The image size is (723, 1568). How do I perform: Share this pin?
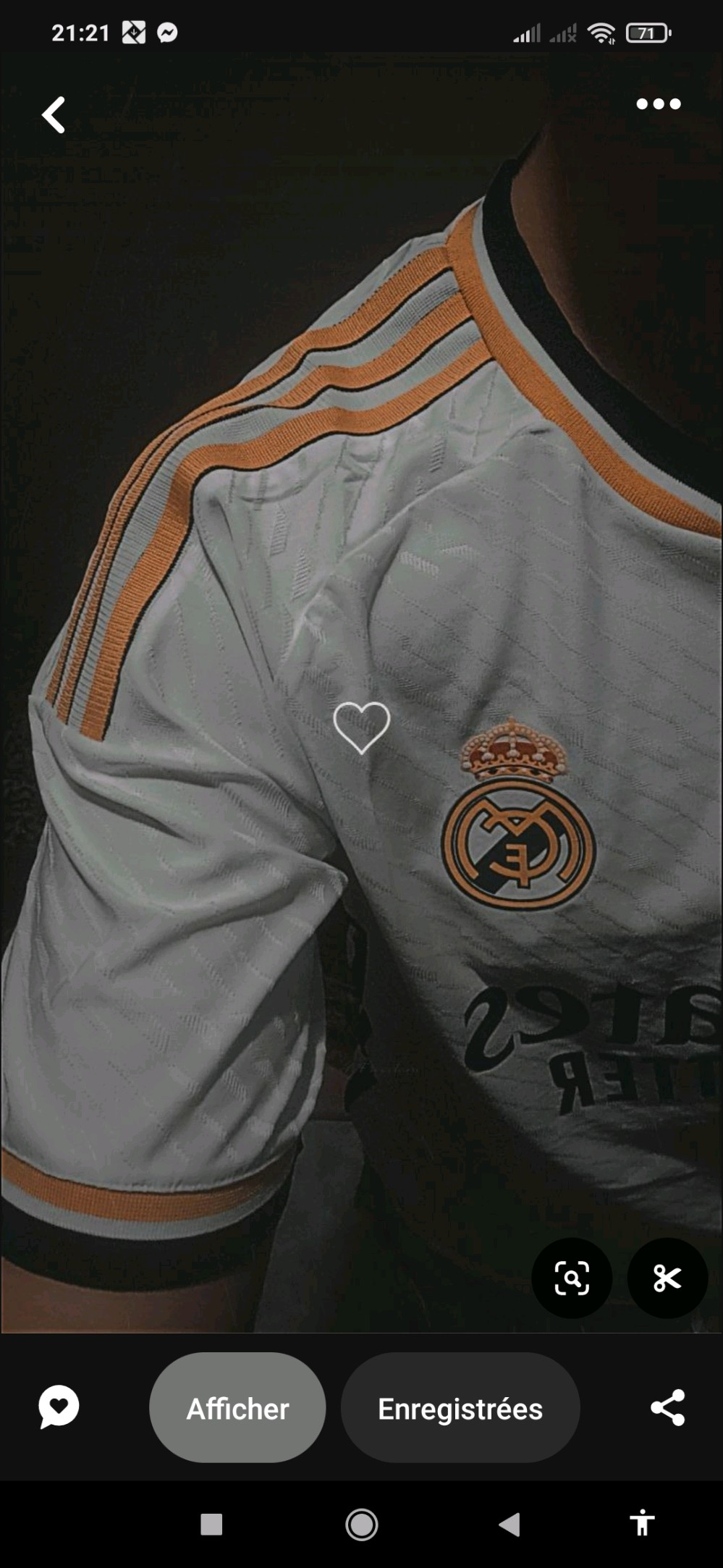667,1407
